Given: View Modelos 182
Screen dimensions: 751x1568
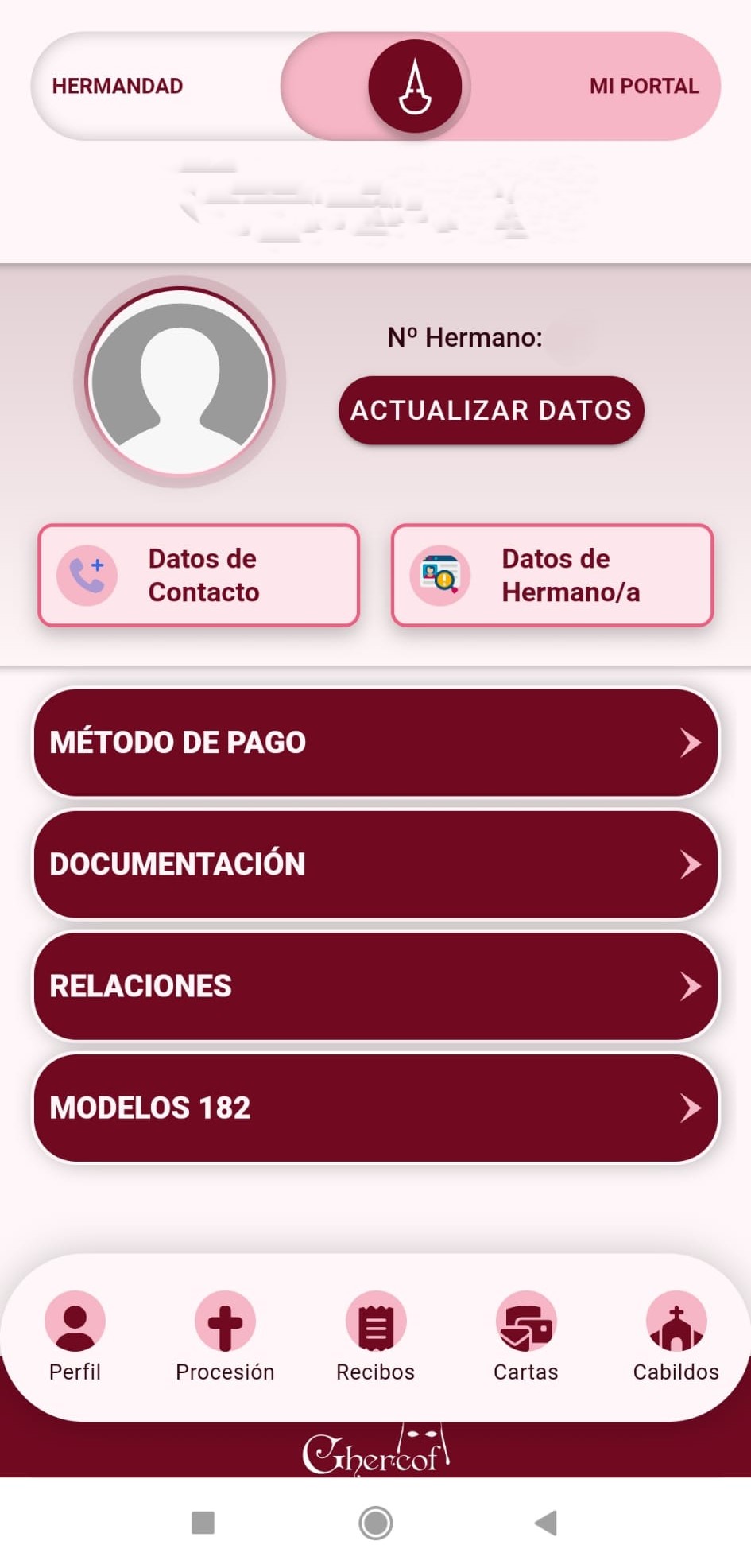Looking at the screenshot, I should click(375, 1108).
